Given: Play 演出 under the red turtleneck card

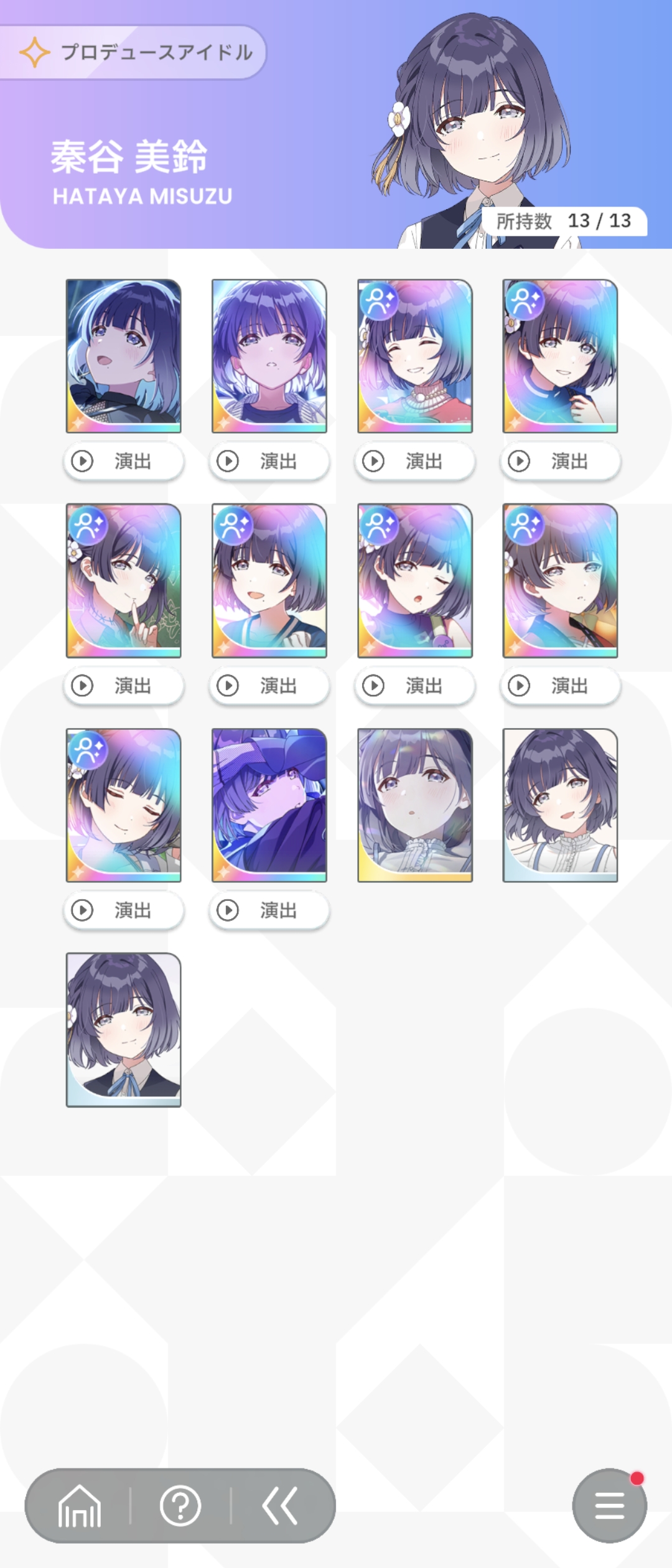Looking at the screenshot, I should pyautogui.click(x=415, y=461).
